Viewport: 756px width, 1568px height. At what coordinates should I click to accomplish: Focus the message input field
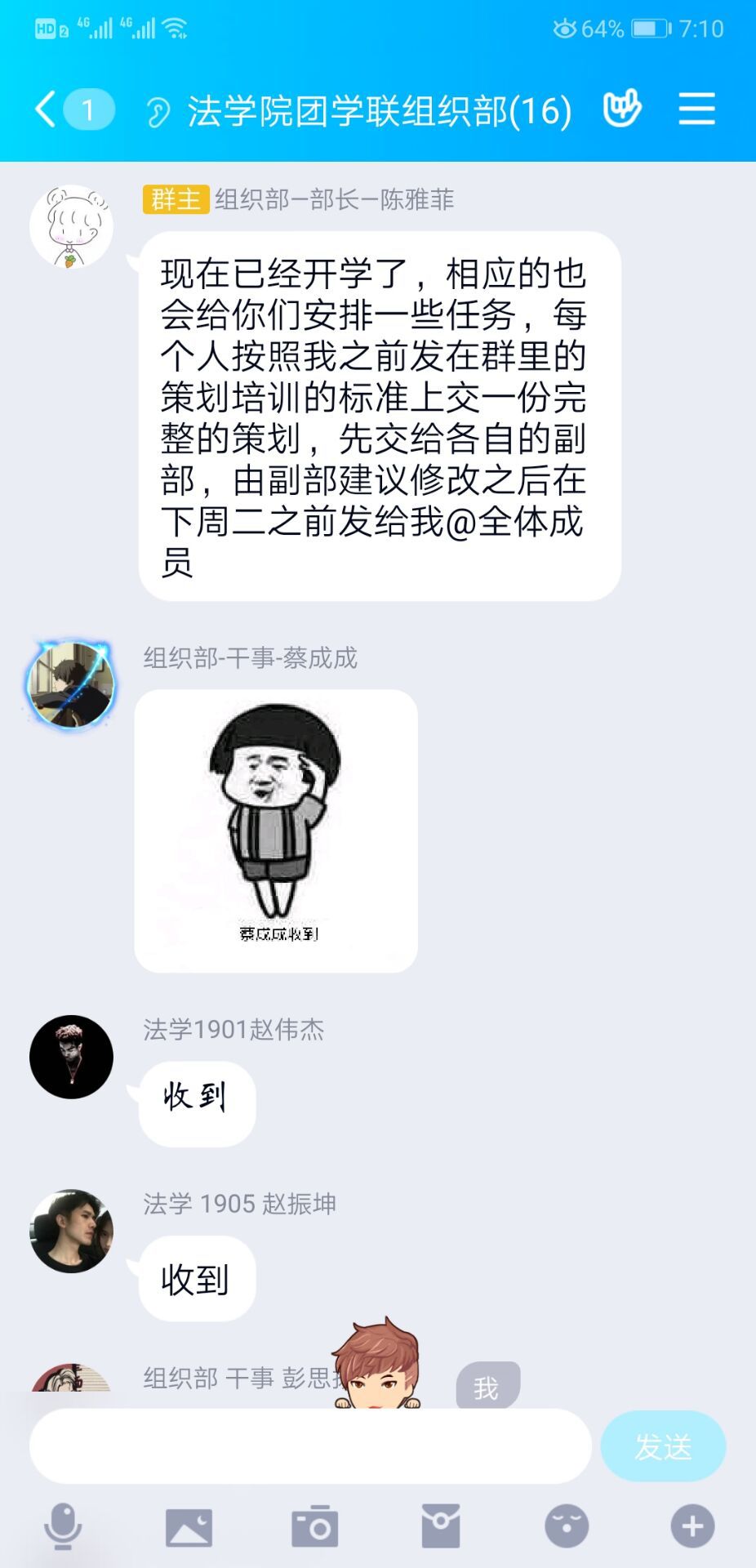(310, 1446)
